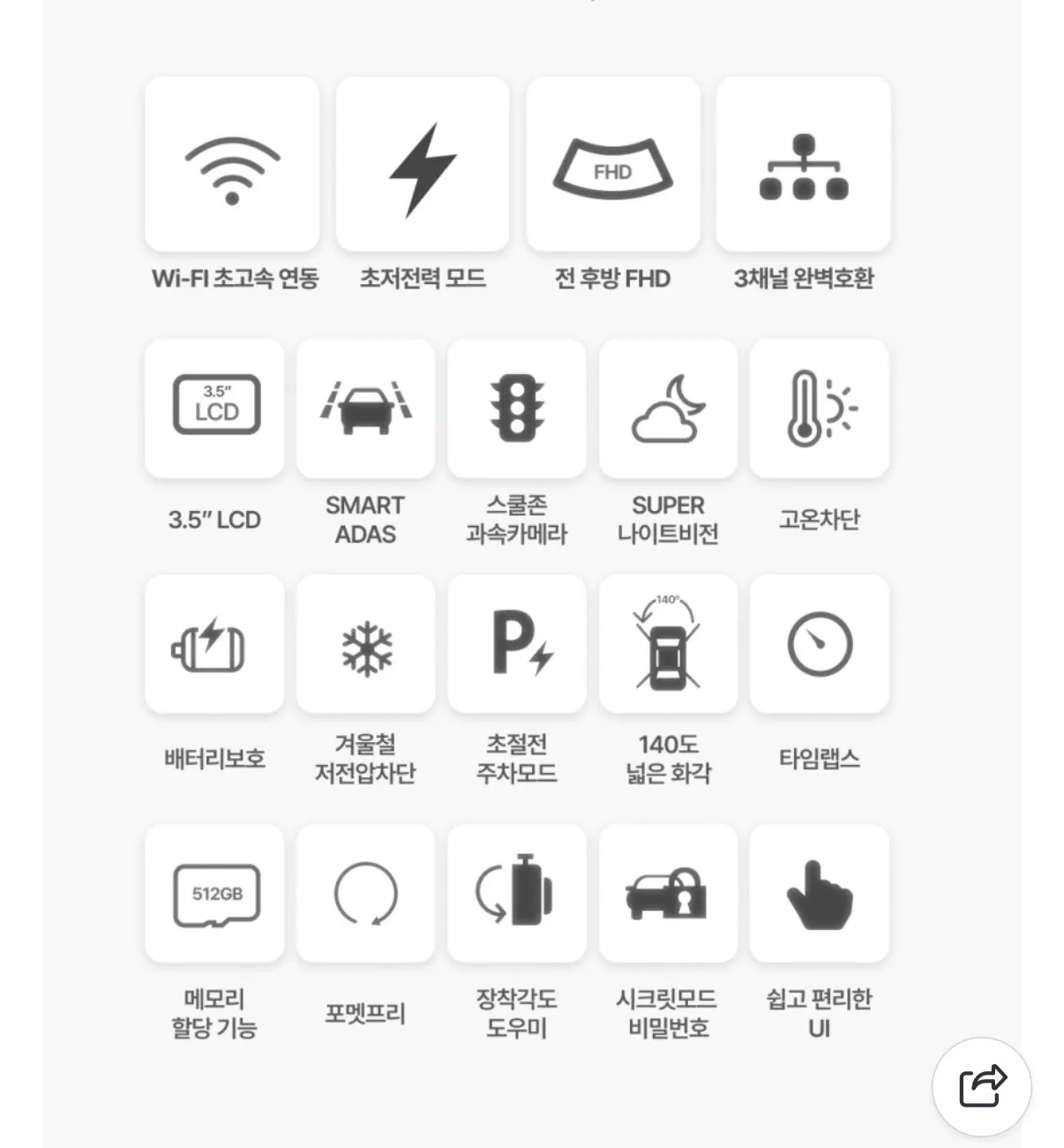
Task: Click the 배터리보호 battery icon
Action: tap(214, 643)
